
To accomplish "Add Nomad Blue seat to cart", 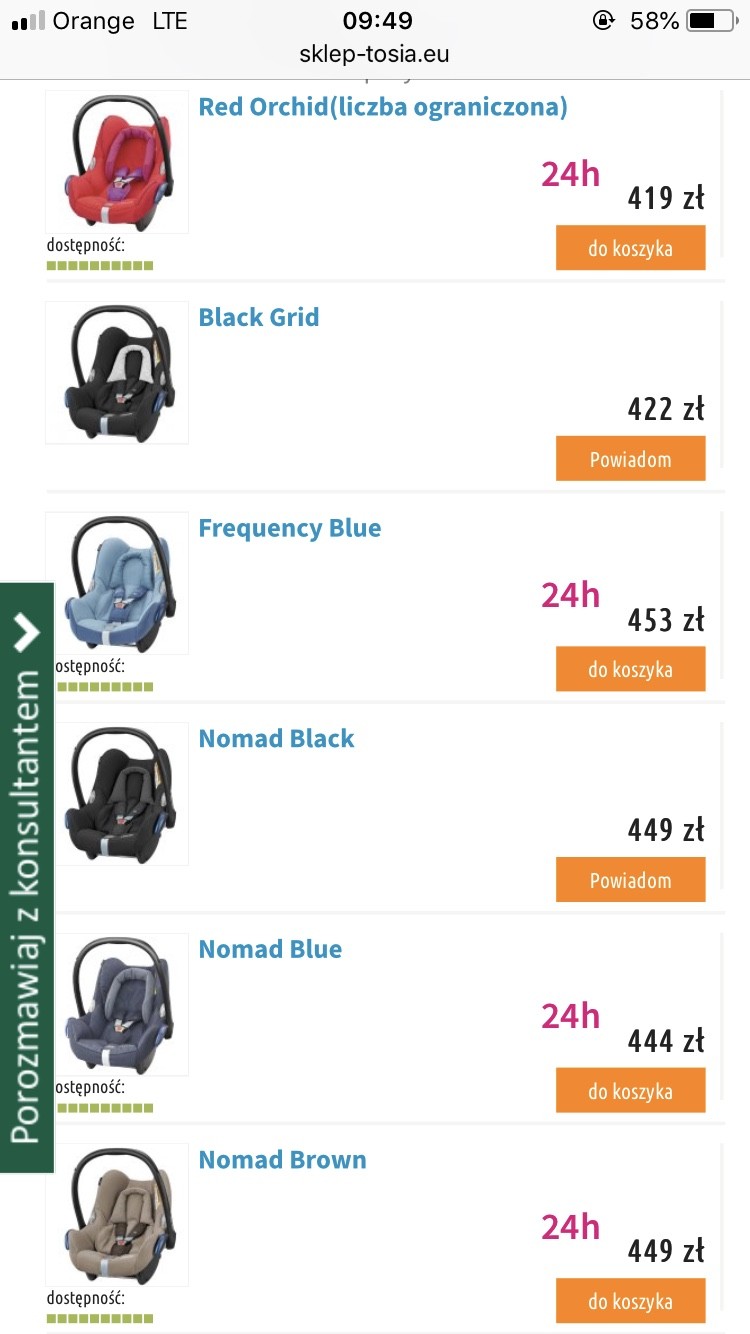I will (x=630, y=1091).
